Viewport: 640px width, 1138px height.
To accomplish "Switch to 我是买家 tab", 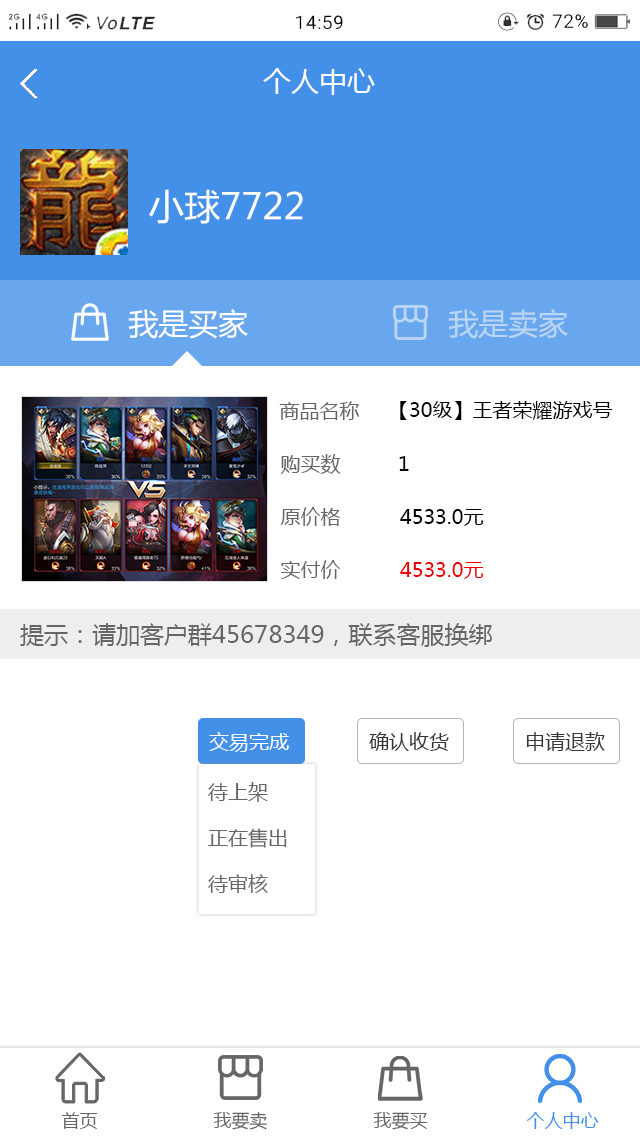I will (x=160, y=324).
